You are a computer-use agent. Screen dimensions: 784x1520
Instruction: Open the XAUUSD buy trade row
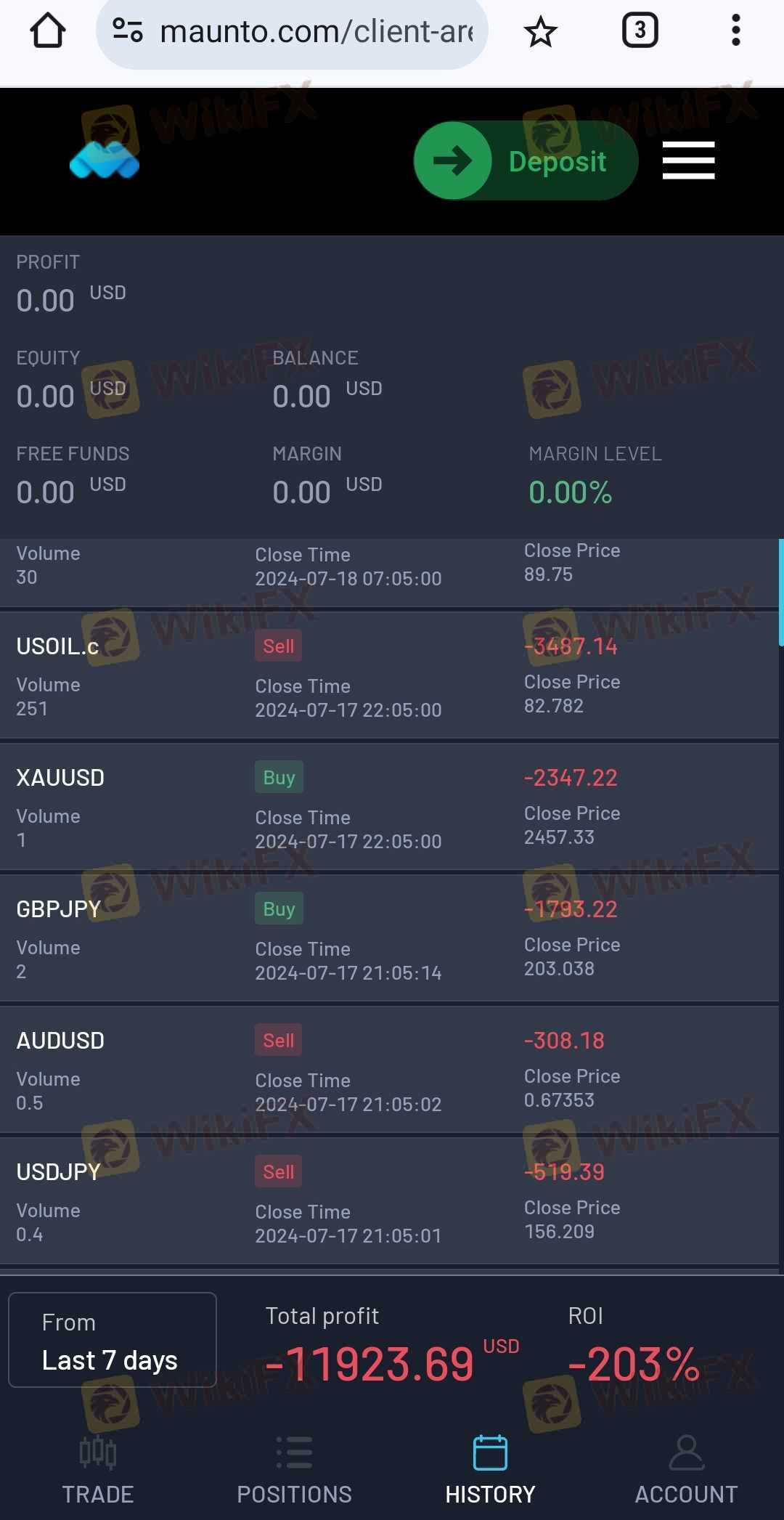click(389, 807)
